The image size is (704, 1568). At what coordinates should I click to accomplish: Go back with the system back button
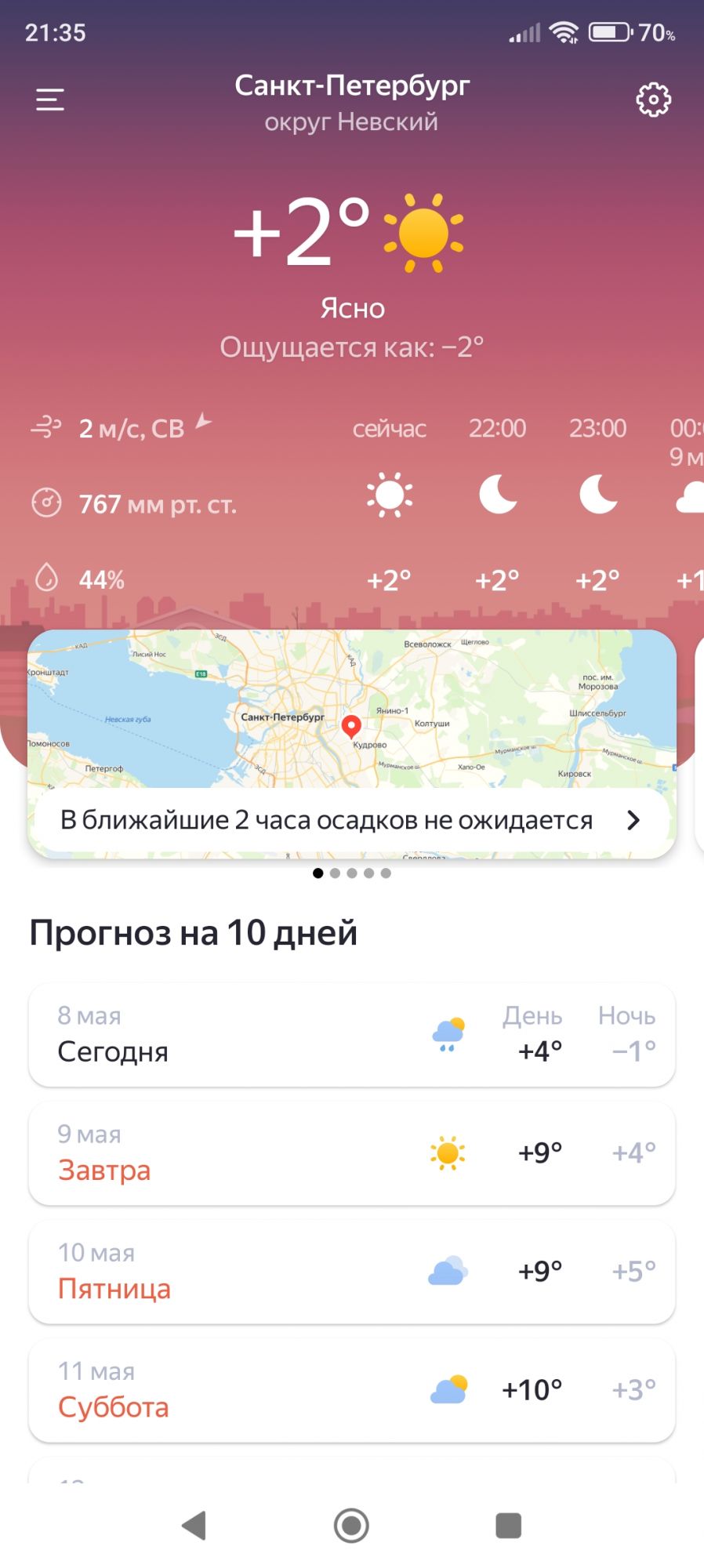point(194,1526)
